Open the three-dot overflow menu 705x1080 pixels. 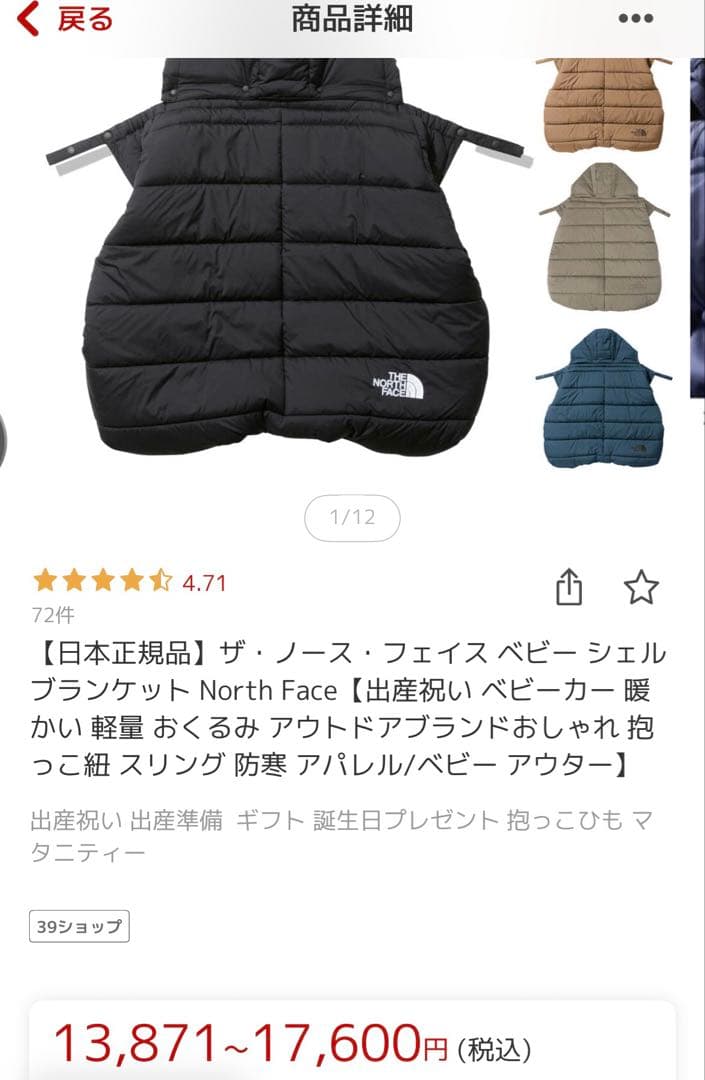tap(636, 19)
